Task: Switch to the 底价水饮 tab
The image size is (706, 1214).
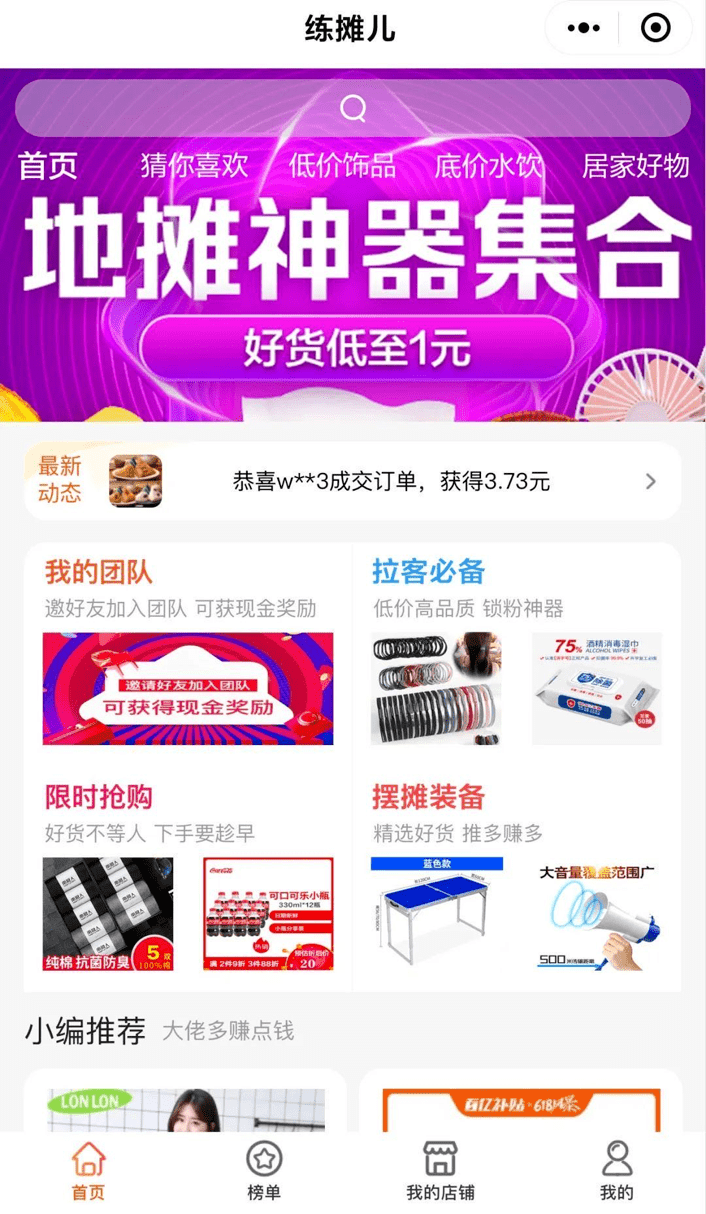Action: tap(488, 166)
